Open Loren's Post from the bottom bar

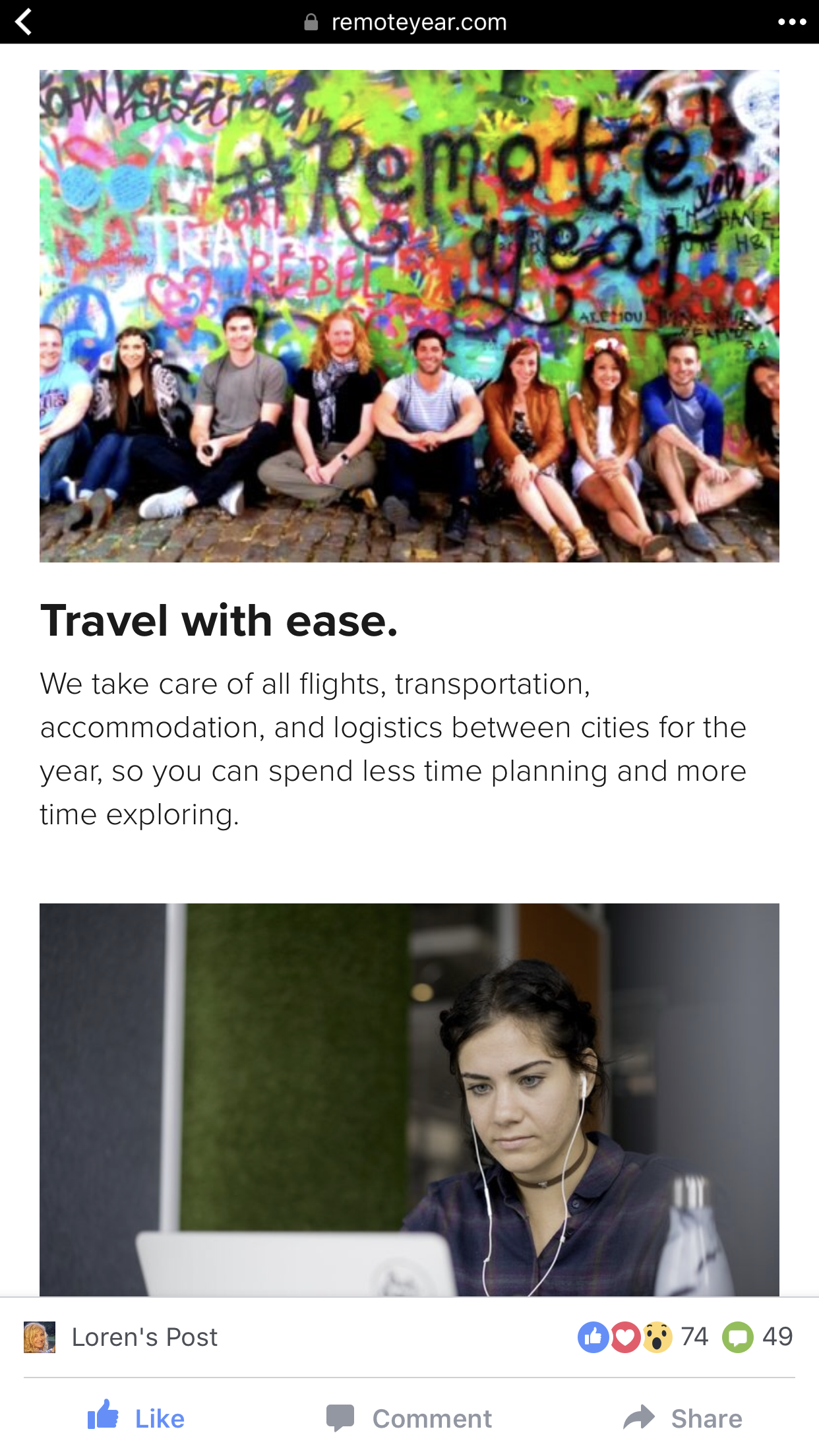pyautogui.click(x=144, y=1337)
